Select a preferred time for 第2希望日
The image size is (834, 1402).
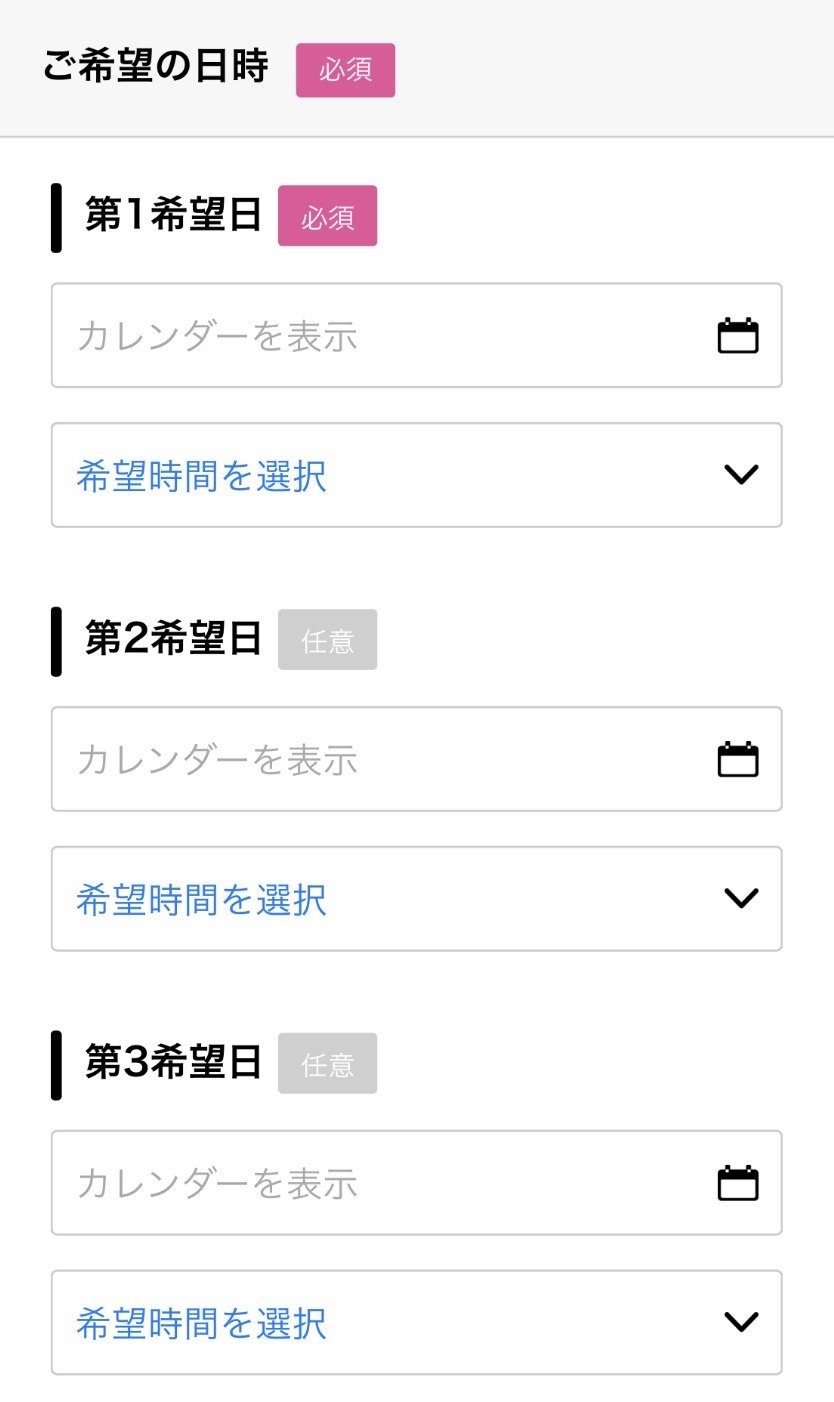[x=416, y=899]
